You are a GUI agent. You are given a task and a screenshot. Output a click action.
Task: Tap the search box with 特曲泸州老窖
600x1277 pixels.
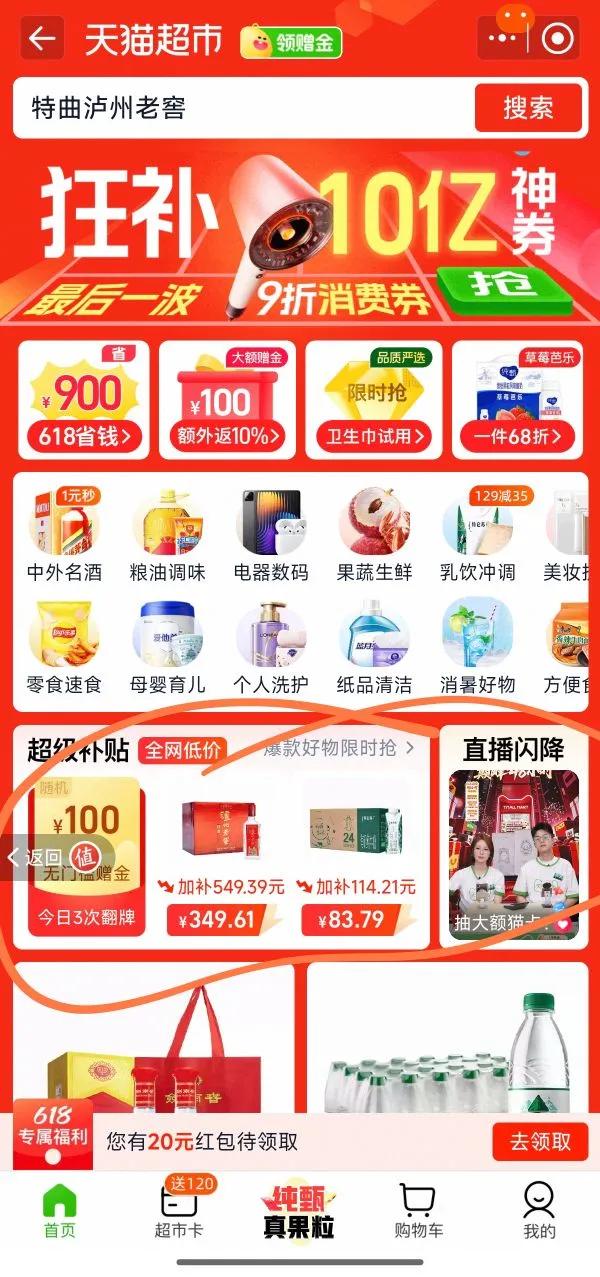pyautogui.click(x=240, y=107)
